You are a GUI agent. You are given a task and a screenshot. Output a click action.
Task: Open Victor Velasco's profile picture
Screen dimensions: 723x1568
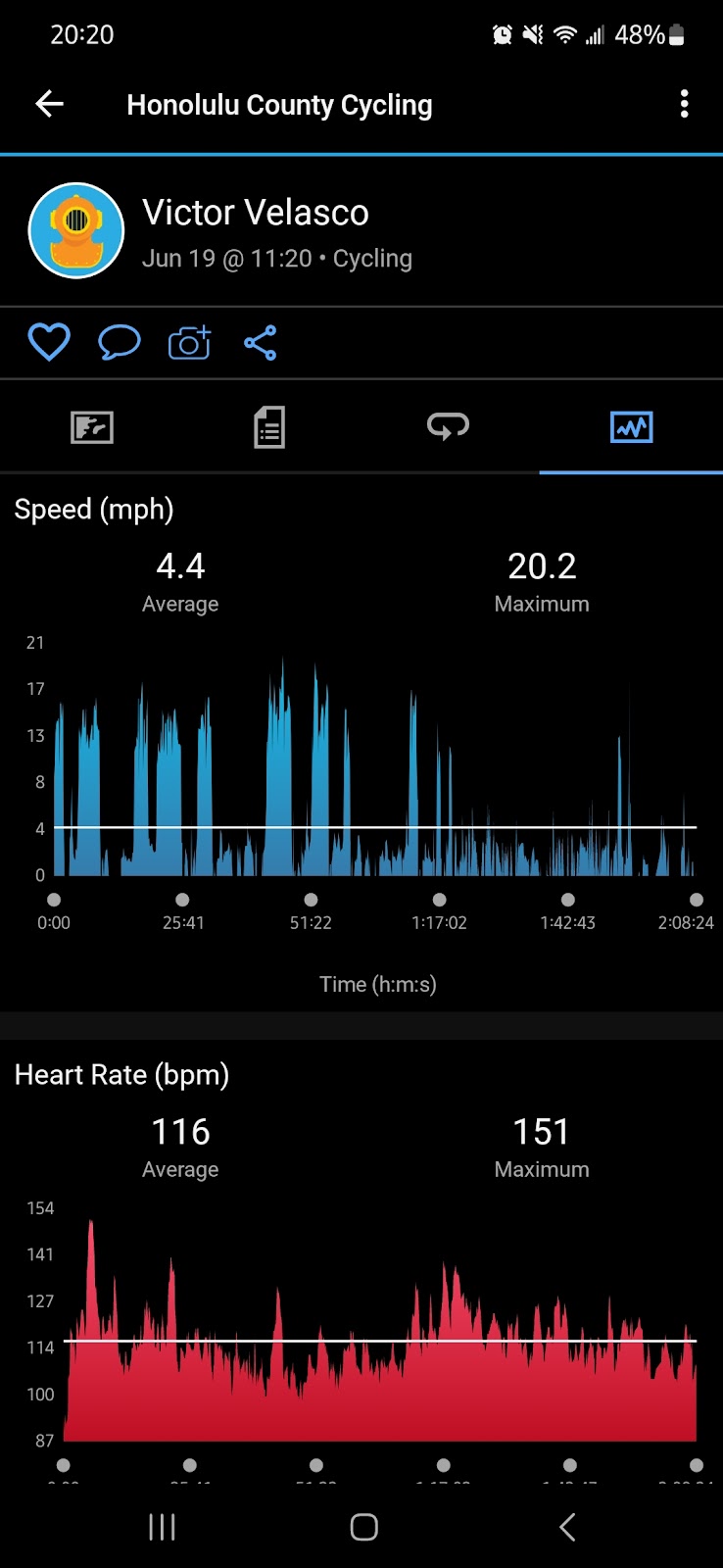coord(76,230)
